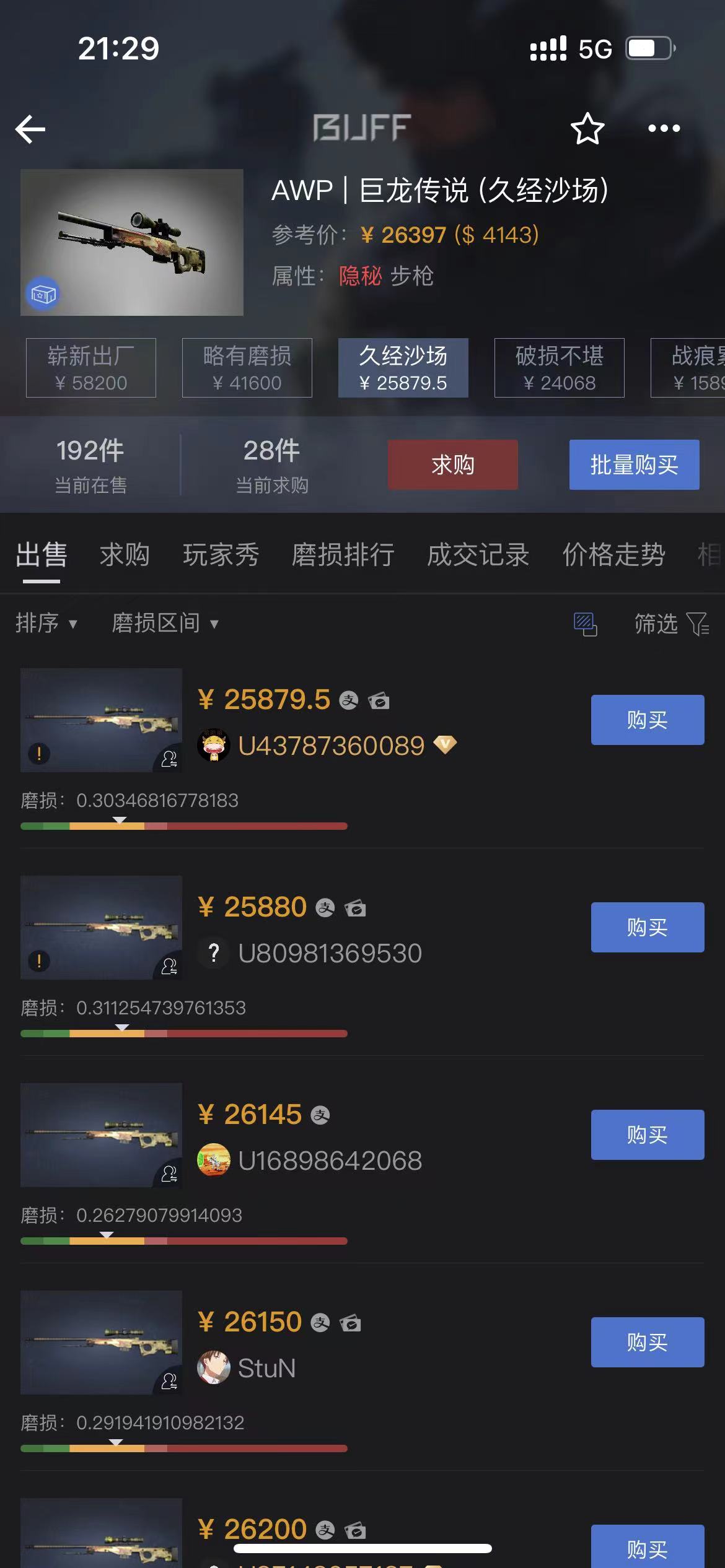Switch to the 价格走势 tab
The image size is (725, 1568).
coord(613,554)
